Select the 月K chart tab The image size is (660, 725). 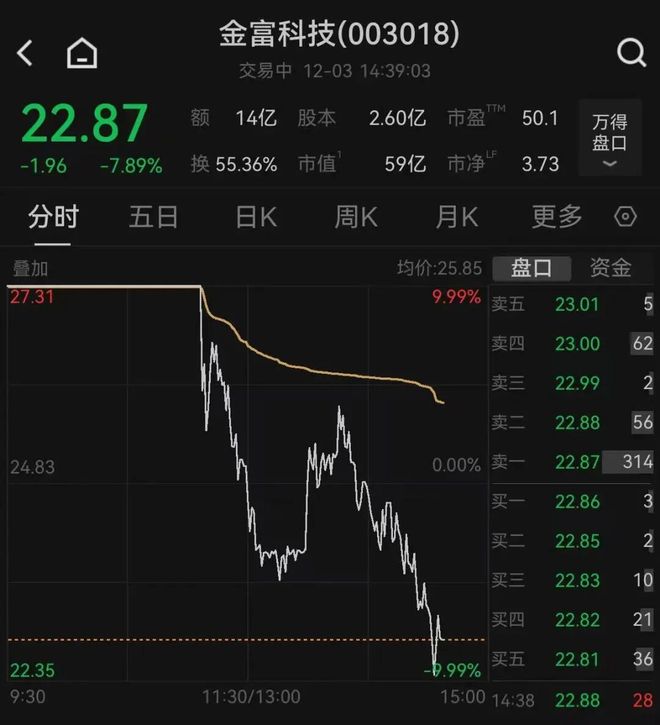pos(456,216)
